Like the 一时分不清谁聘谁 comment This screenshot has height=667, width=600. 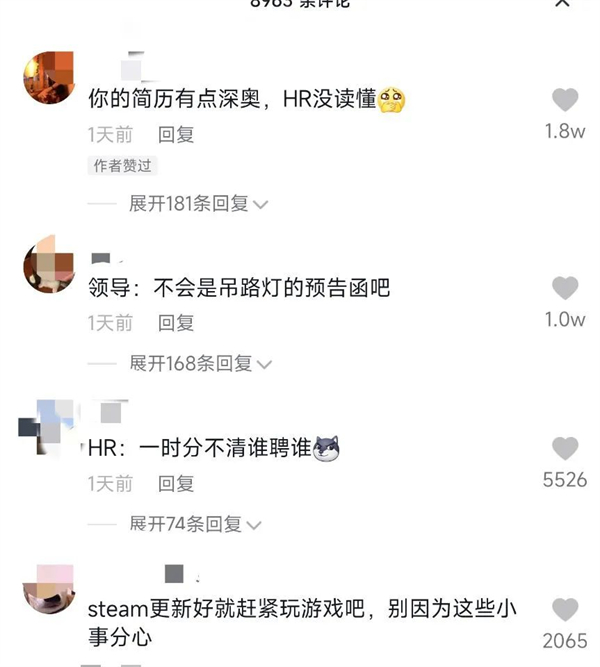point(565,448)
